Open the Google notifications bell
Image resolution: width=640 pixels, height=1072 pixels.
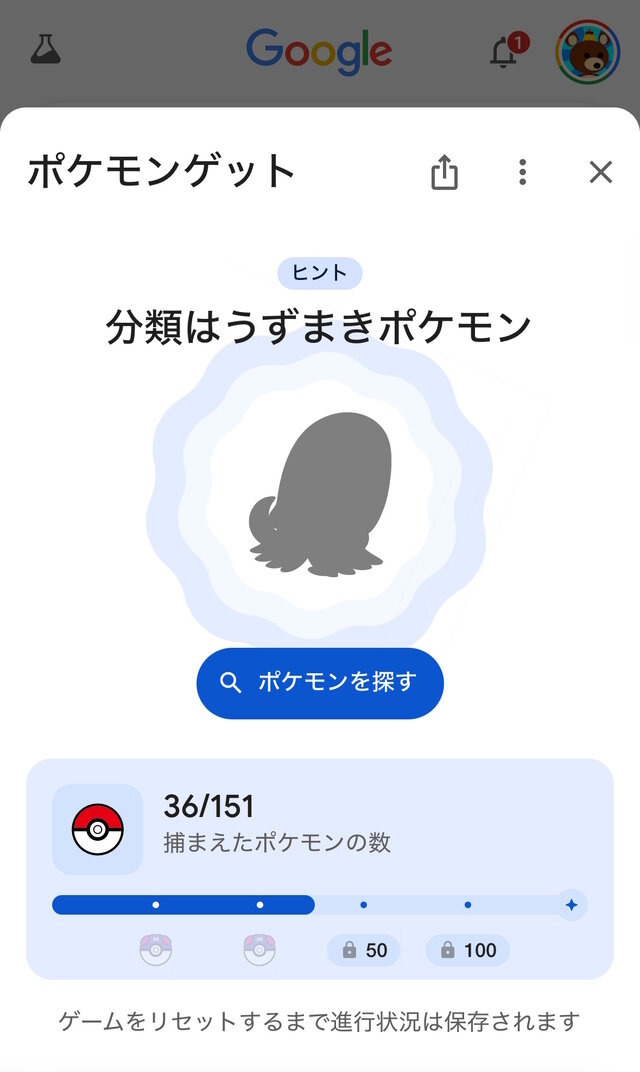505,52
